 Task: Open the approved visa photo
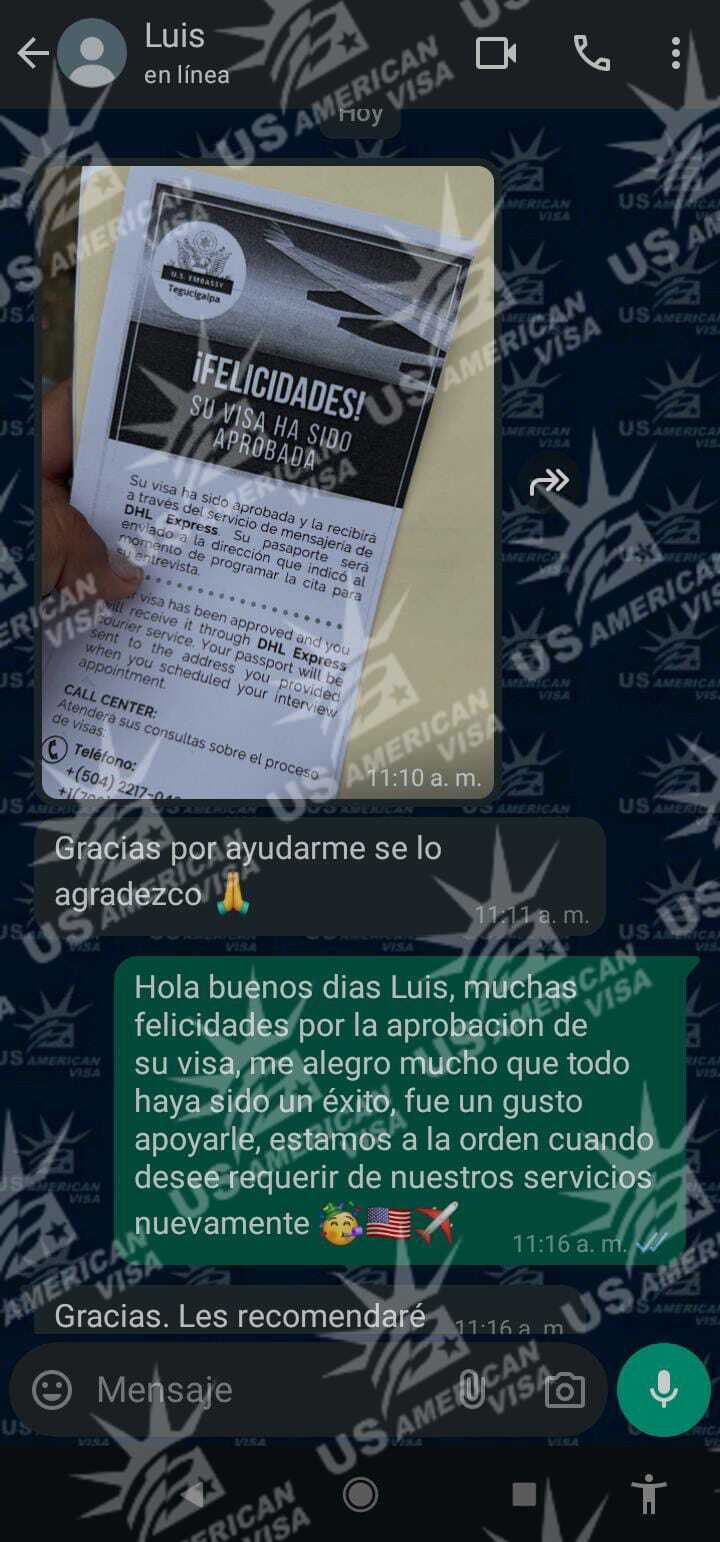267,480
